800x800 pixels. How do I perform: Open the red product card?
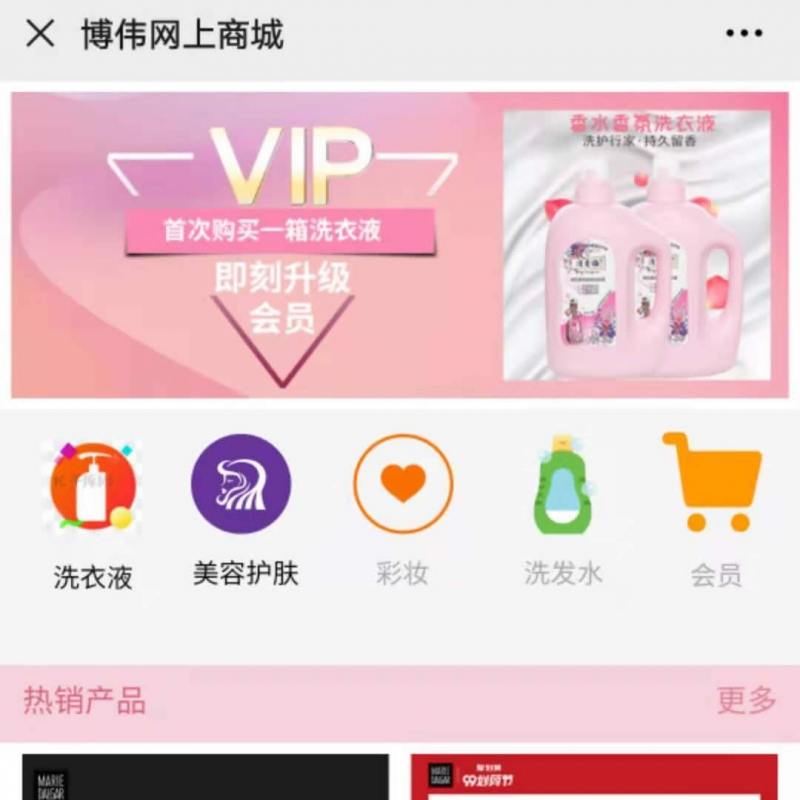594,777
